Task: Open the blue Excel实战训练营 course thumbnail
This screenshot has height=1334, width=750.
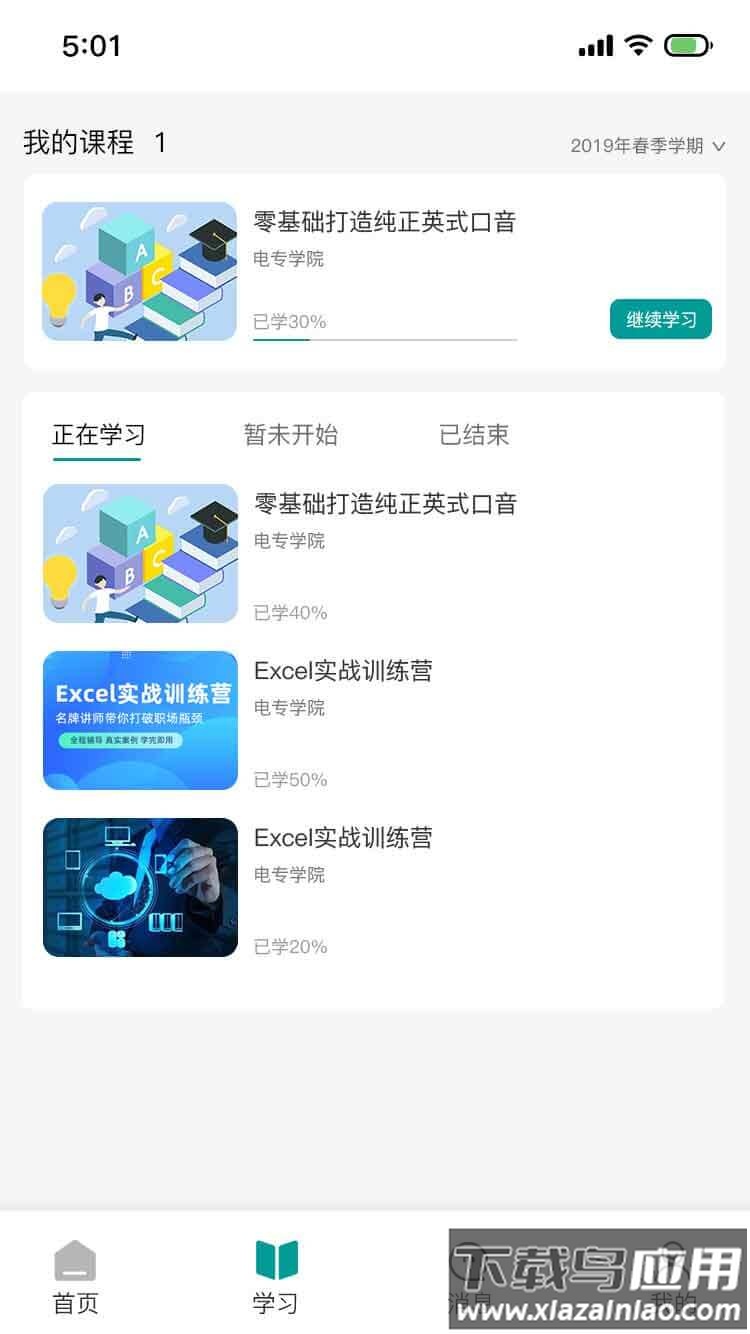Action: (140, 718)
